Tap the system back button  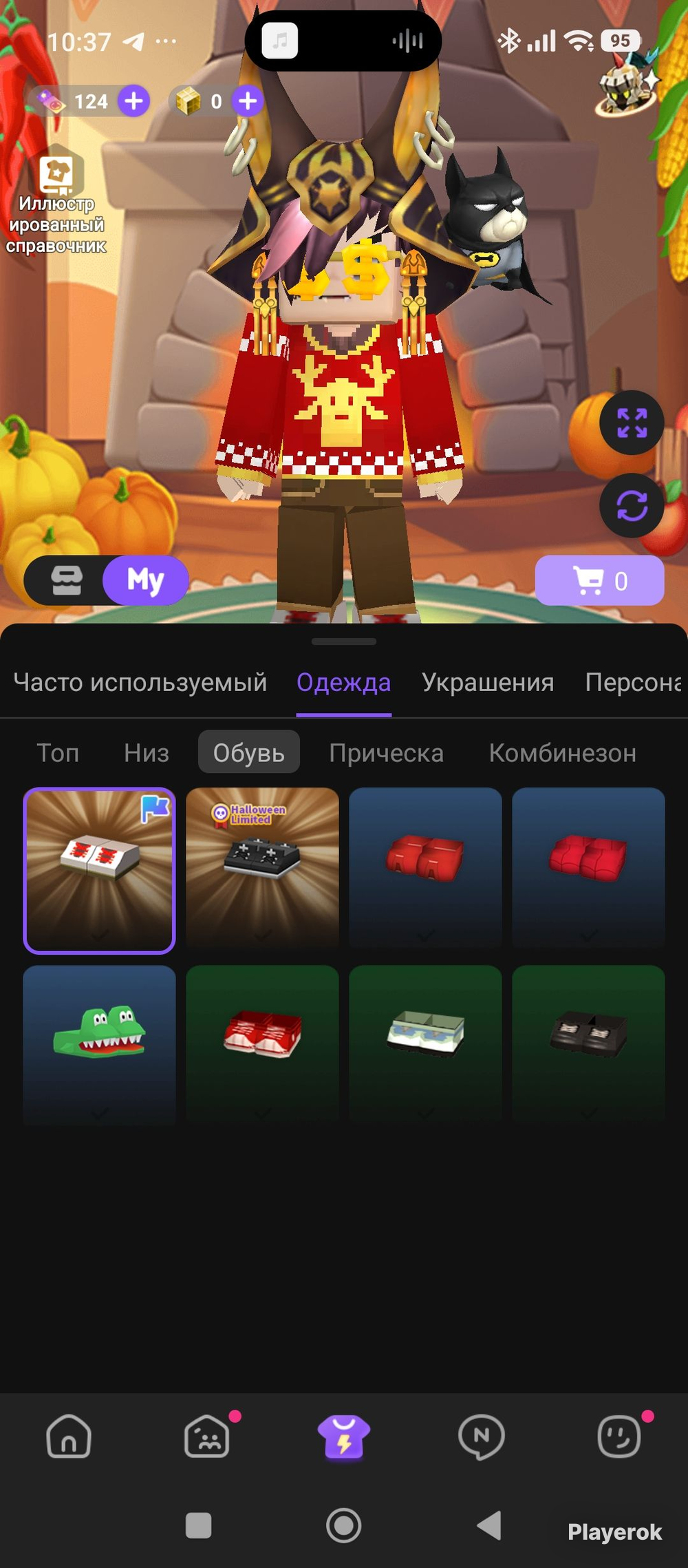coord(489,1526)
